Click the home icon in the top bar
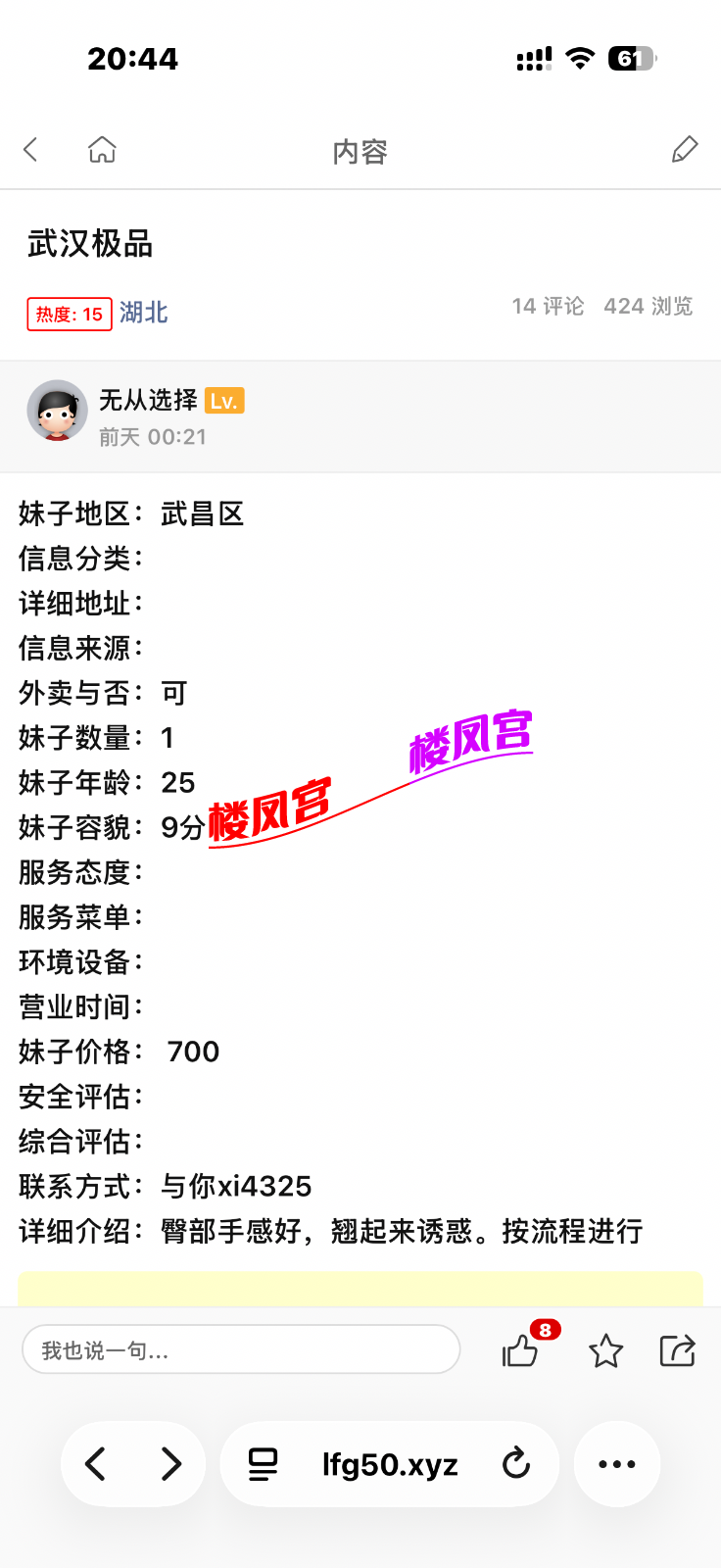 [103, 150]
